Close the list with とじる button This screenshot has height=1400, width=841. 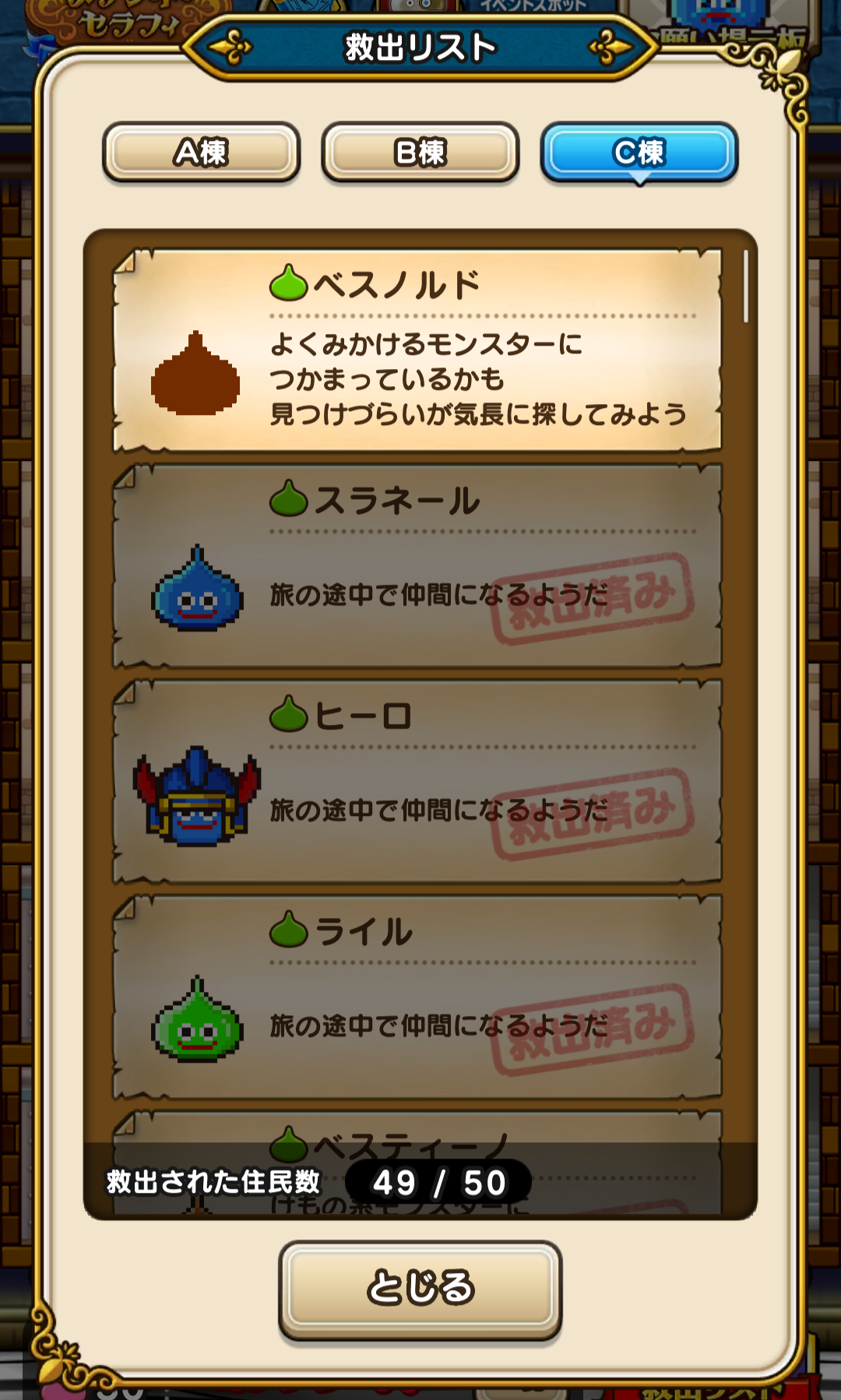pyautogui.click(x=420, y=1289)
